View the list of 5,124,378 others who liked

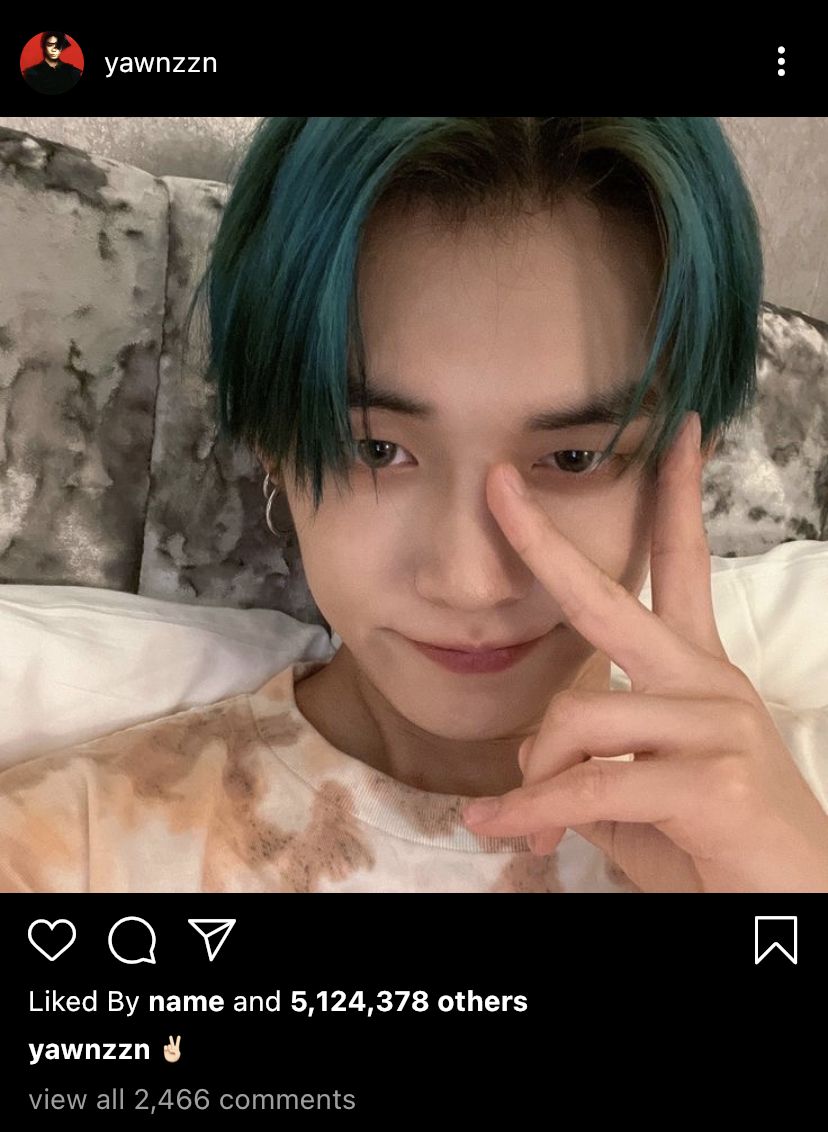pos(408,1002)
